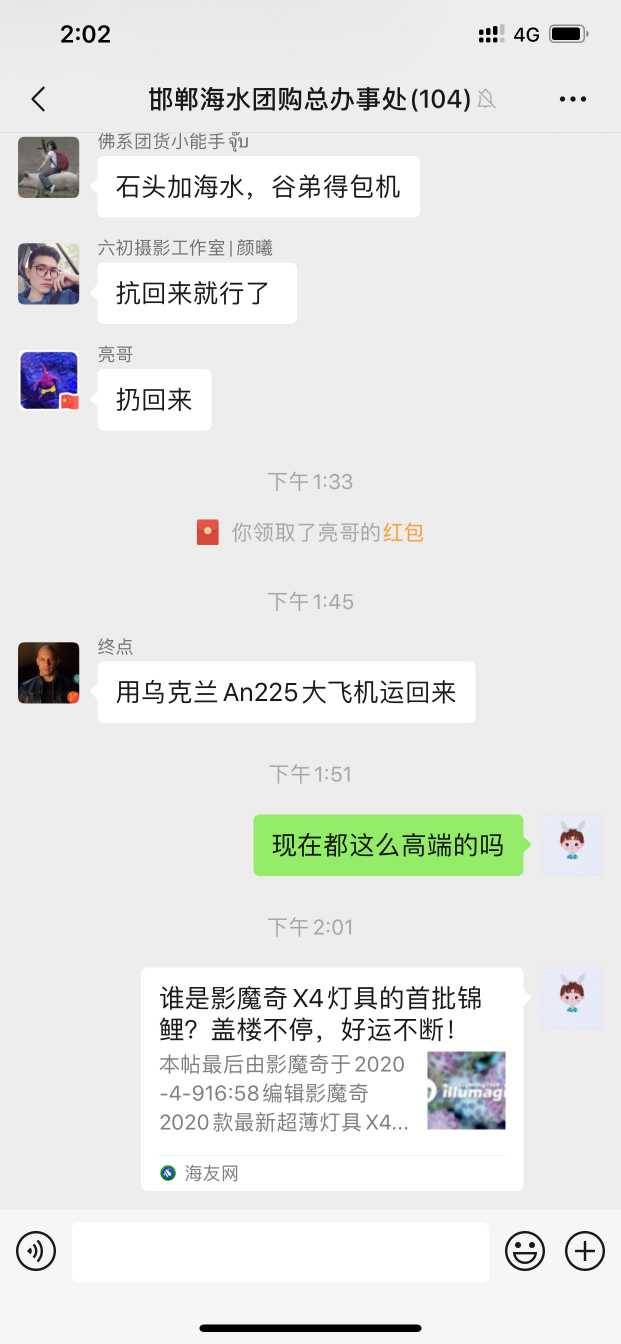Open the shared 影魔奇 X4 灯具 article card
This screenshot has height=1344, width=621.
(332, 1078)
